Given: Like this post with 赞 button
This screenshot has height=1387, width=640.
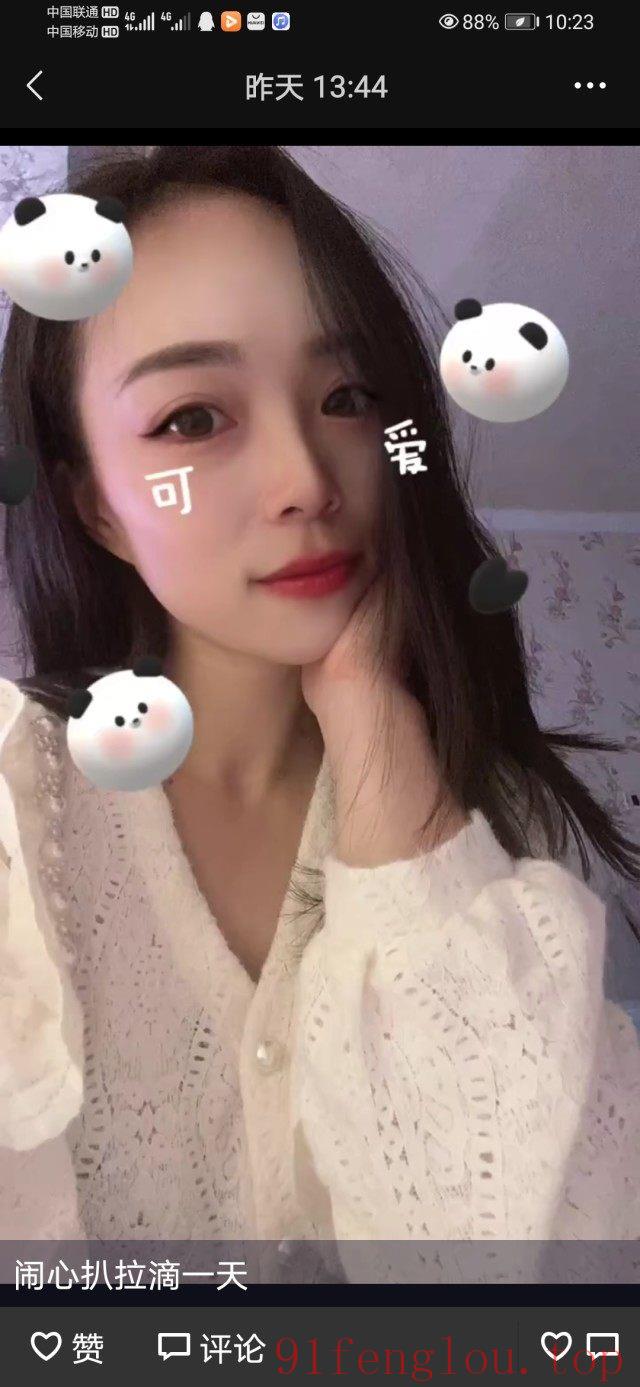Looking at the screenshot, I should coord(67,1348).
